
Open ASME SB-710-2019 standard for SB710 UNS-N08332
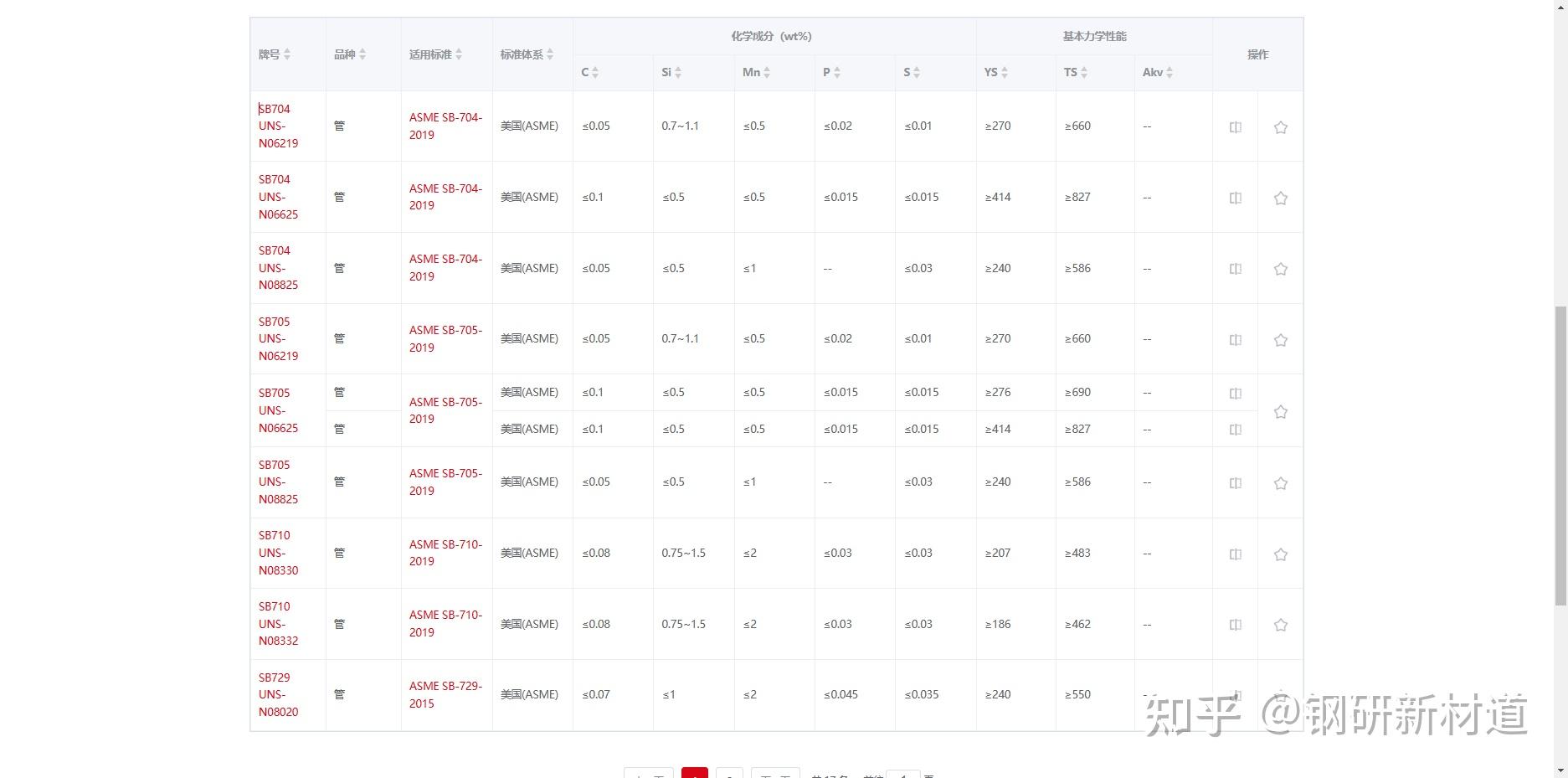point(445,623)
